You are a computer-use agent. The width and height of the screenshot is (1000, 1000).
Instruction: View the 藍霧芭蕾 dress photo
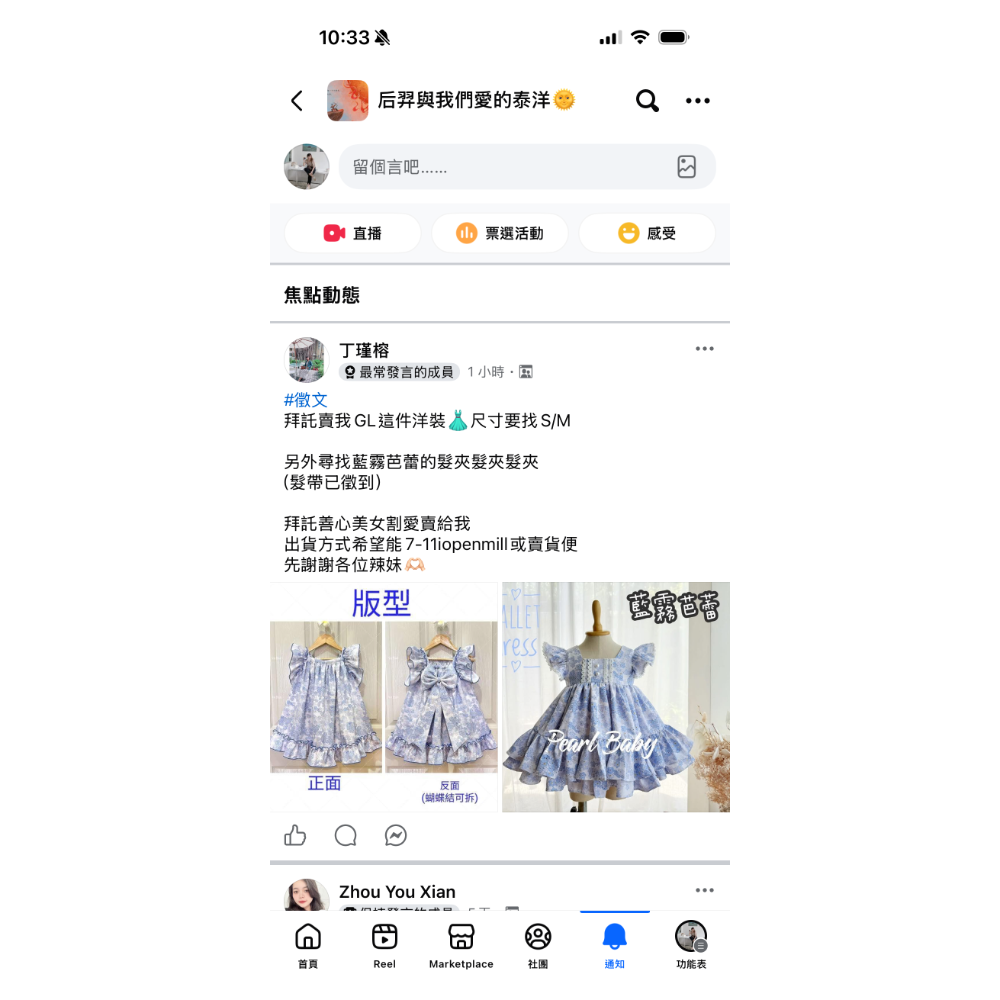[x=616, y=697]
